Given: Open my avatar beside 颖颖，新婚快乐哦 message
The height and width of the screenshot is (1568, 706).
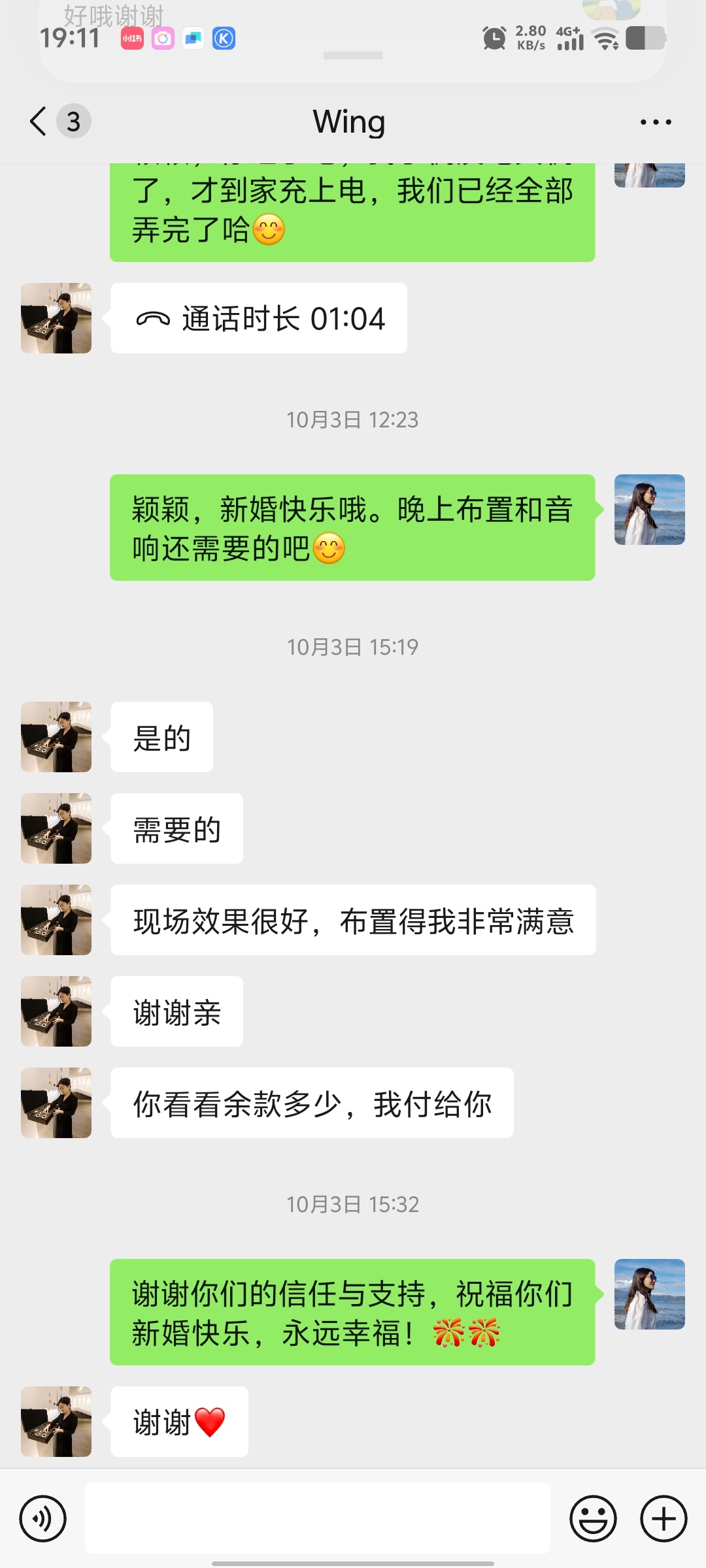Looking at the screenshot, I should (649, 510).
